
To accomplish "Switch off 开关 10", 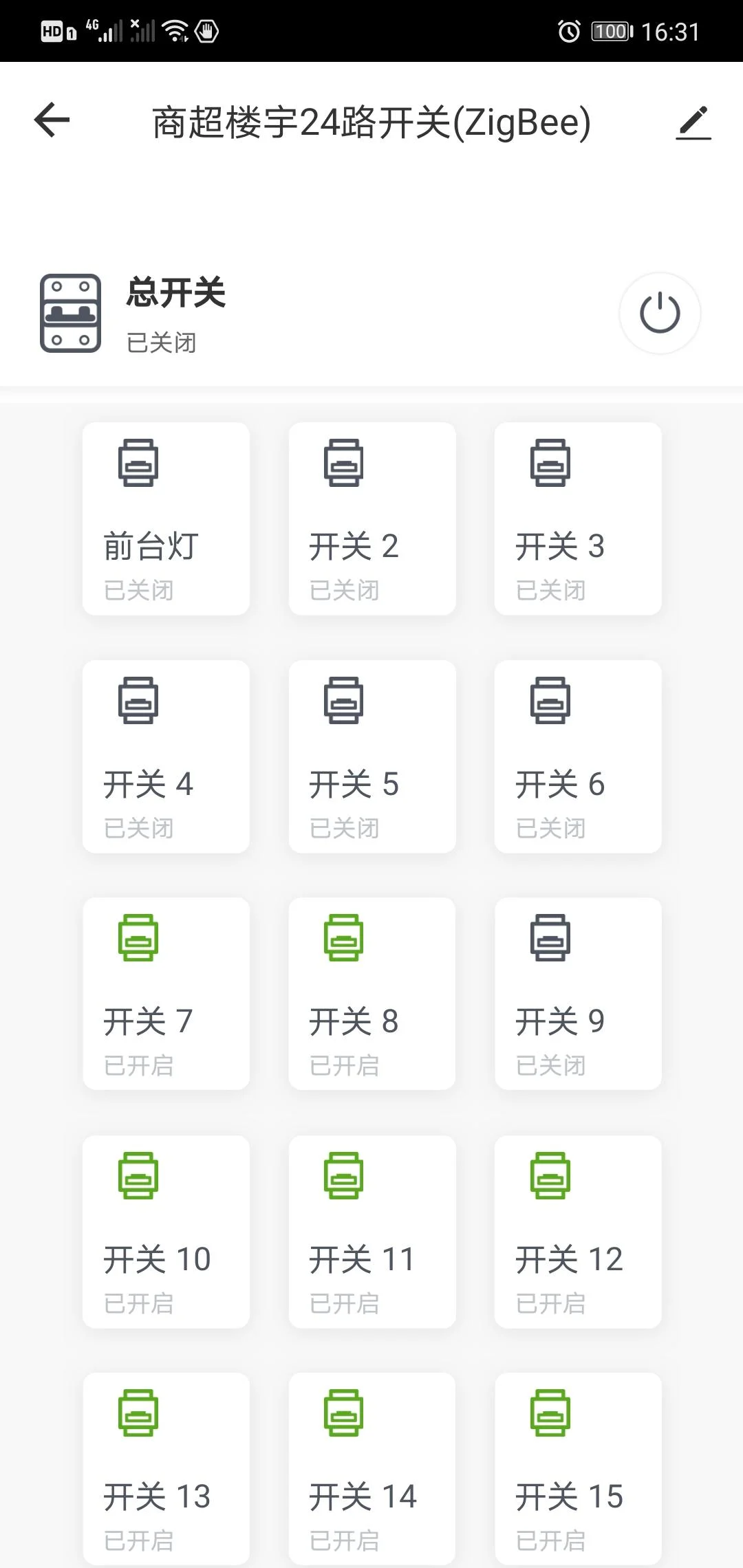I will (x=166, y=1232).
